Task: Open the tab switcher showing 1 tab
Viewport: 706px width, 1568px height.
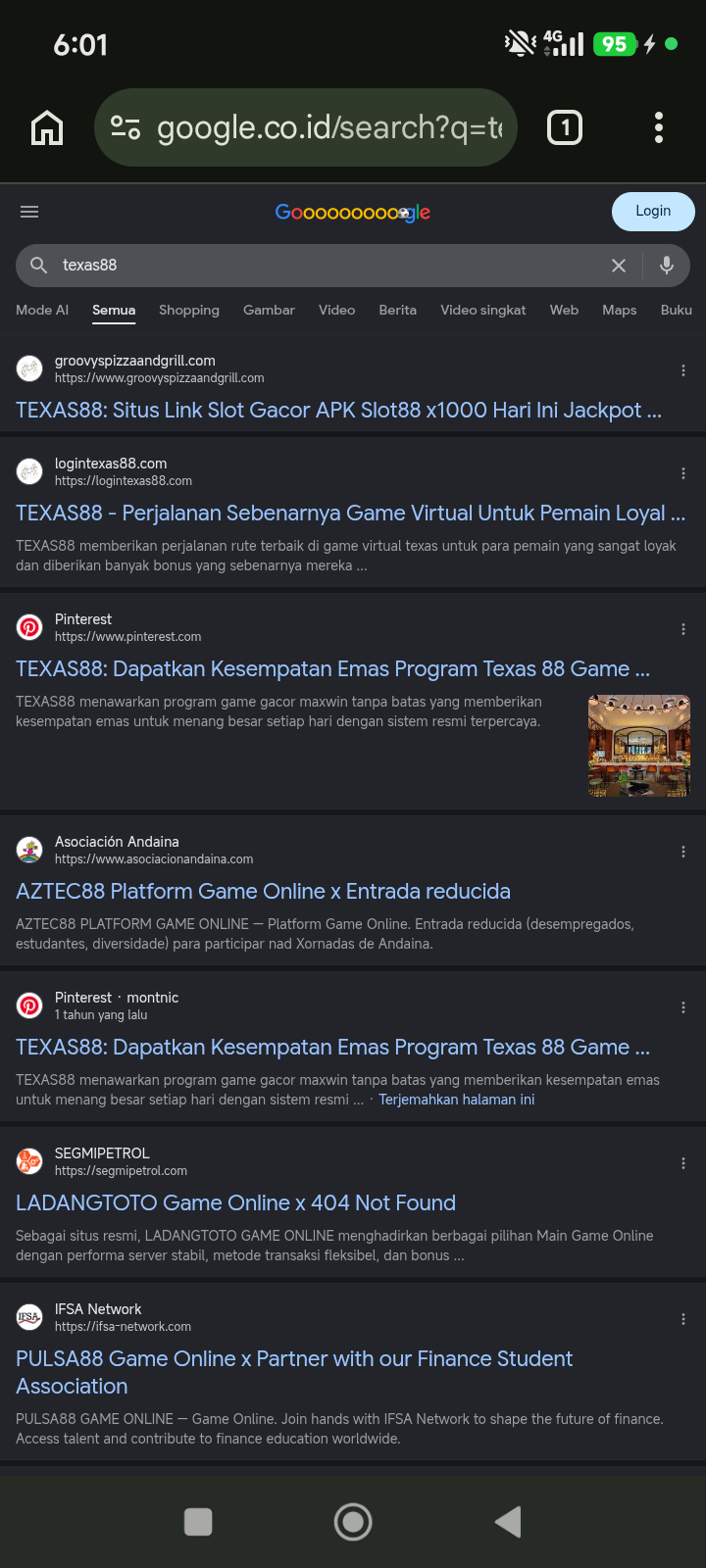Action: [565, 127]
